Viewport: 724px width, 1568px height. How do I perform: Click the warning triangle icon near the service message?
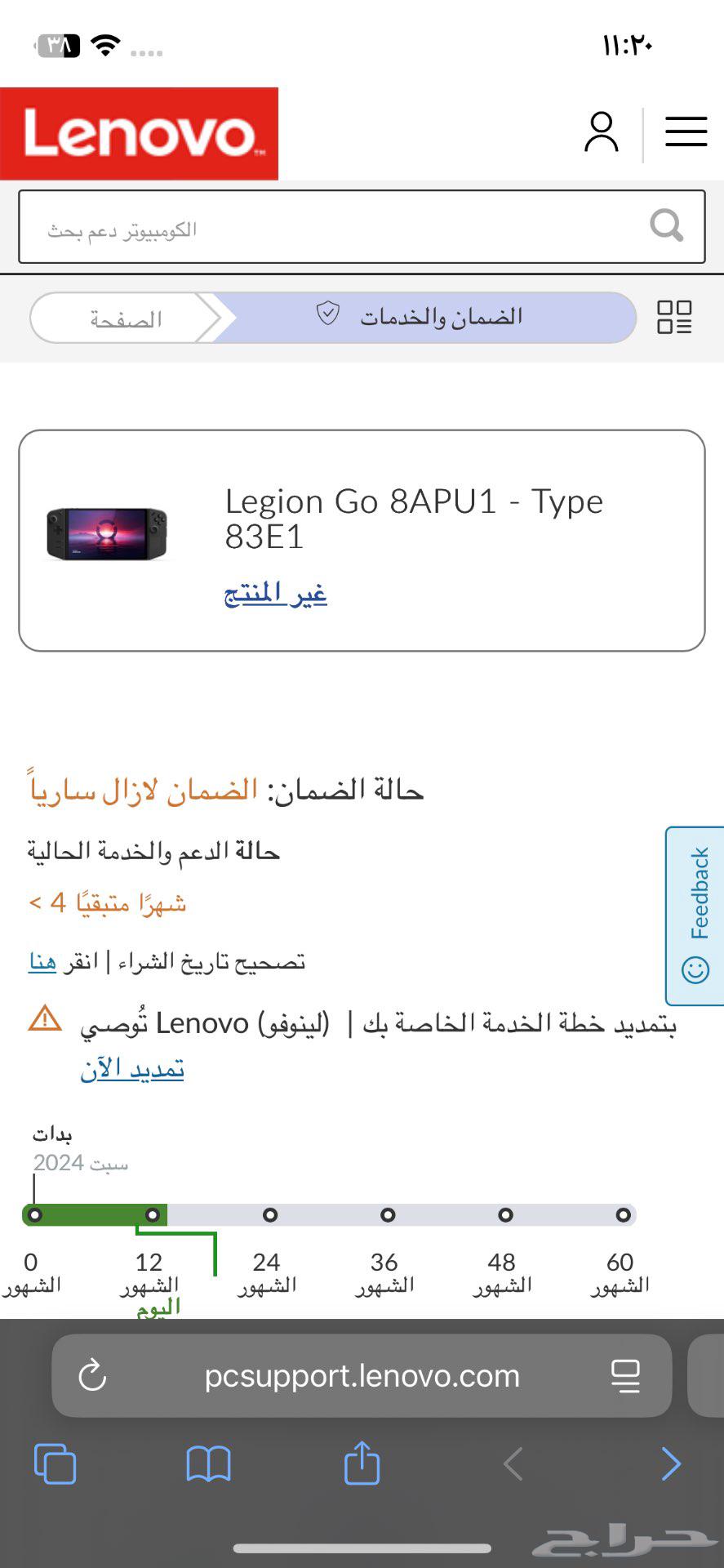44,1020
